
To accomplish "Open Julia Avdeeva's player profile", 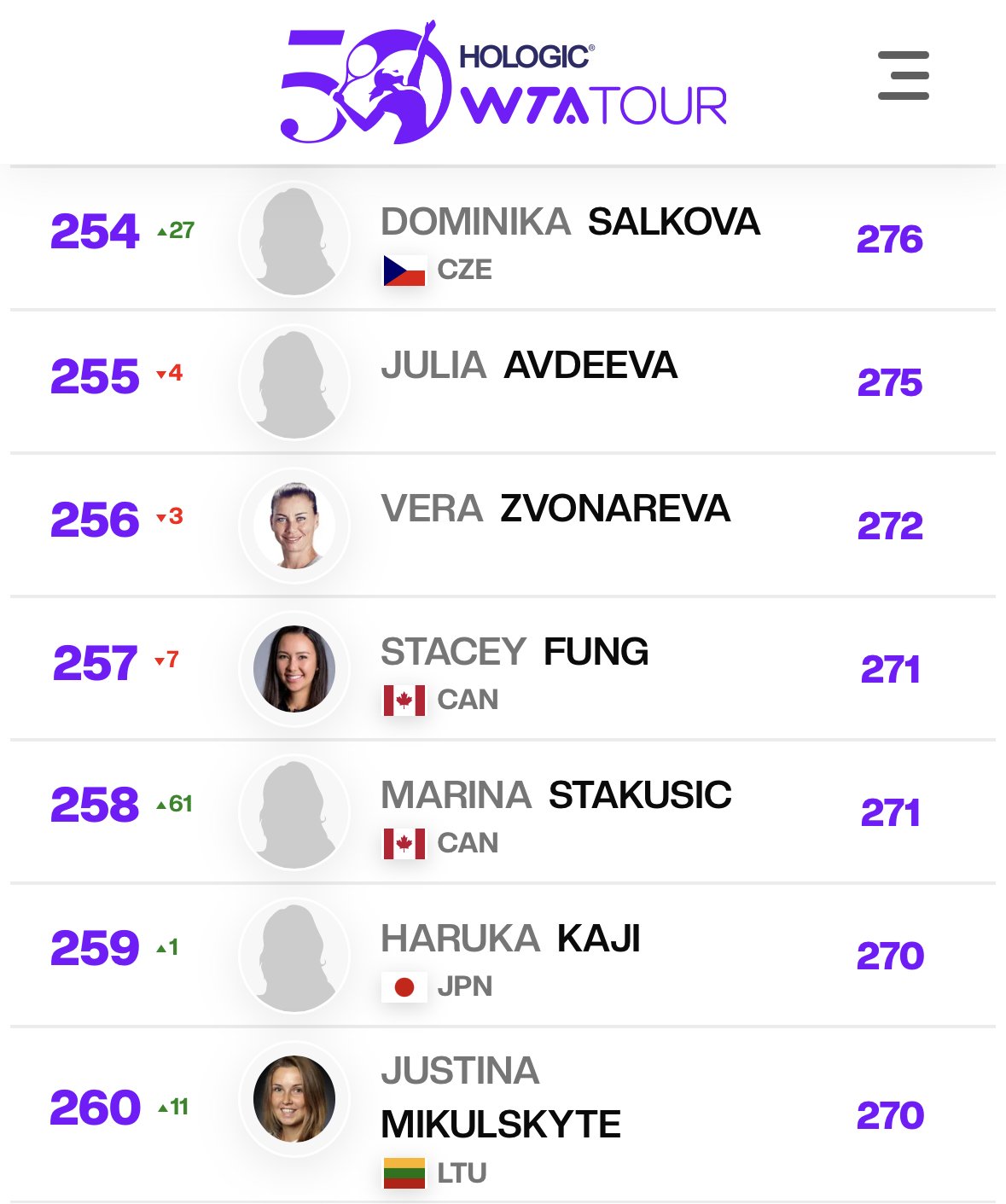I will pyautogui.click(x=529, y=365).
